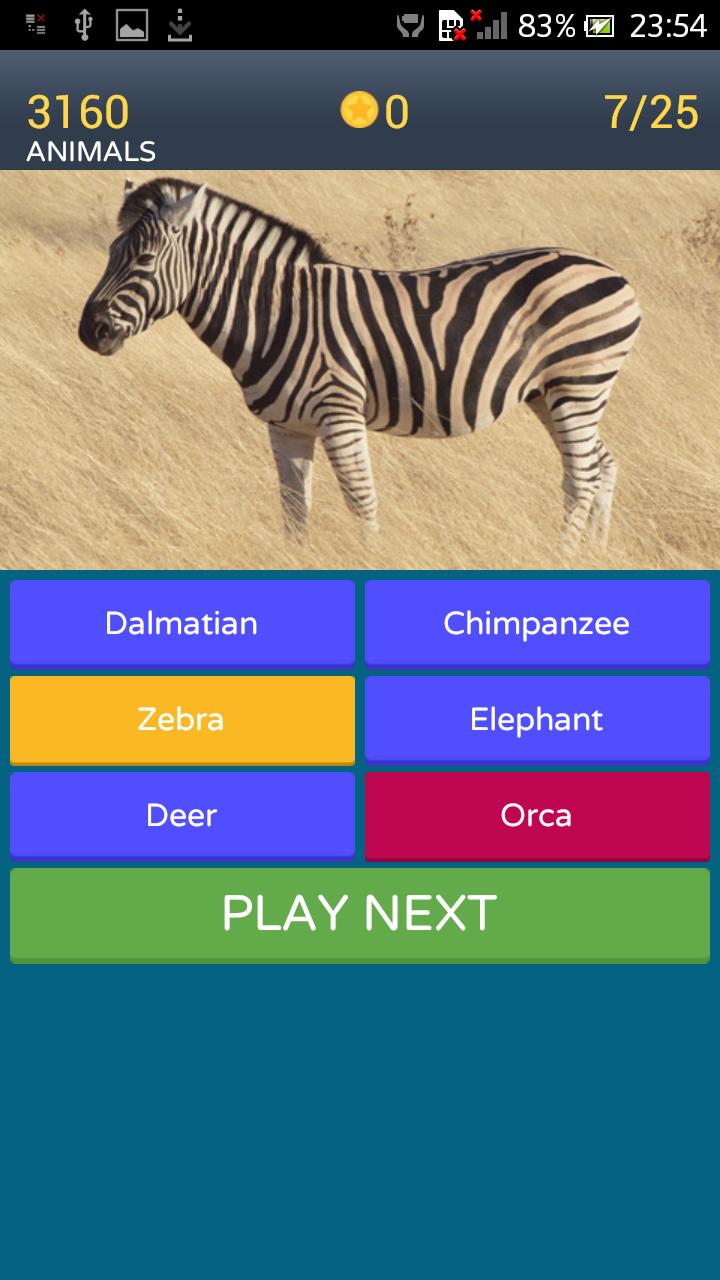Select the Dalmatian answer
This screenshot has width=720, height=1280.
click(x=182, y=622)
